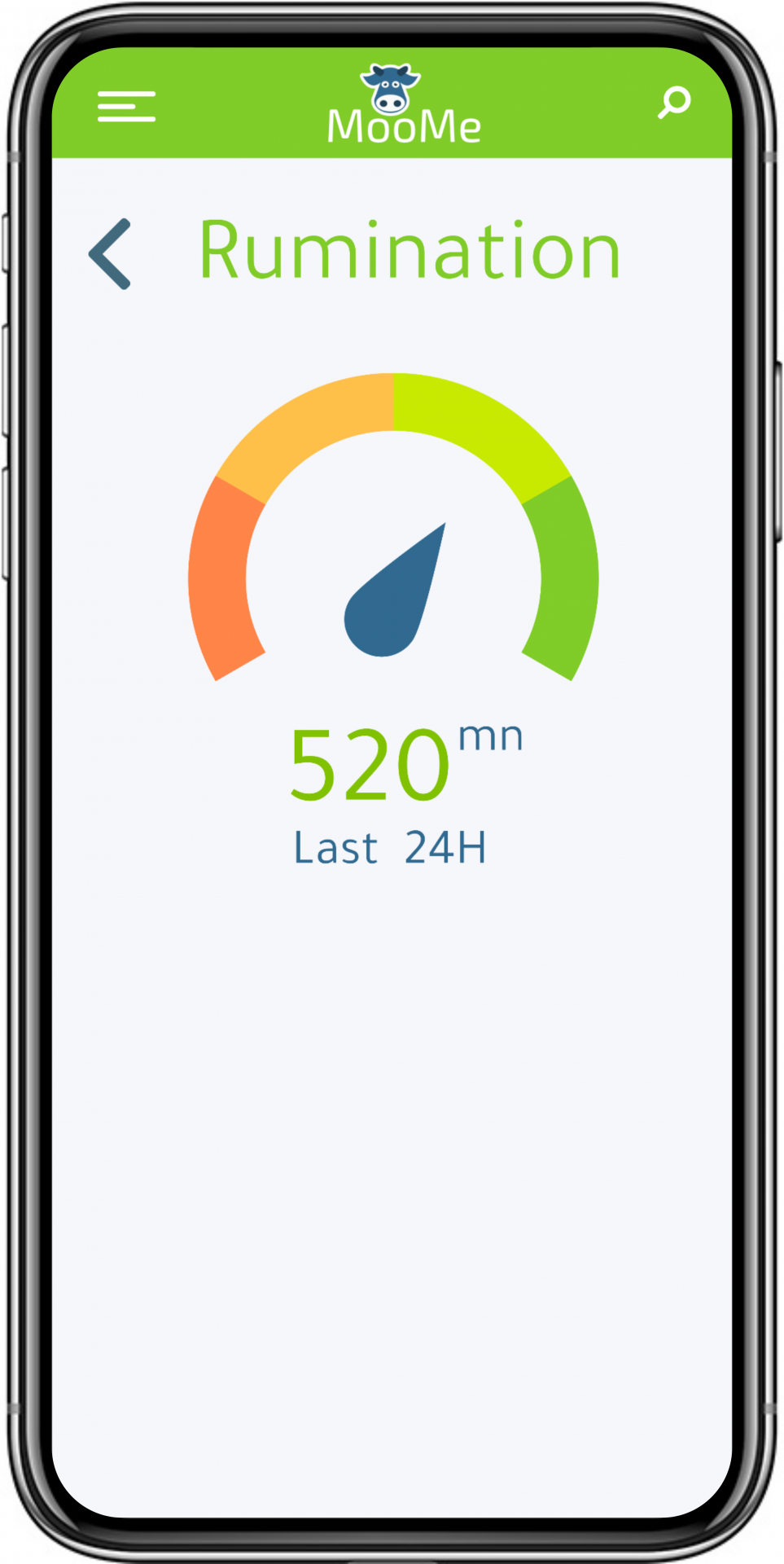Open search with the magnifier icon
This screenshot has height=1564, width=784.
[x=674, y=103]
